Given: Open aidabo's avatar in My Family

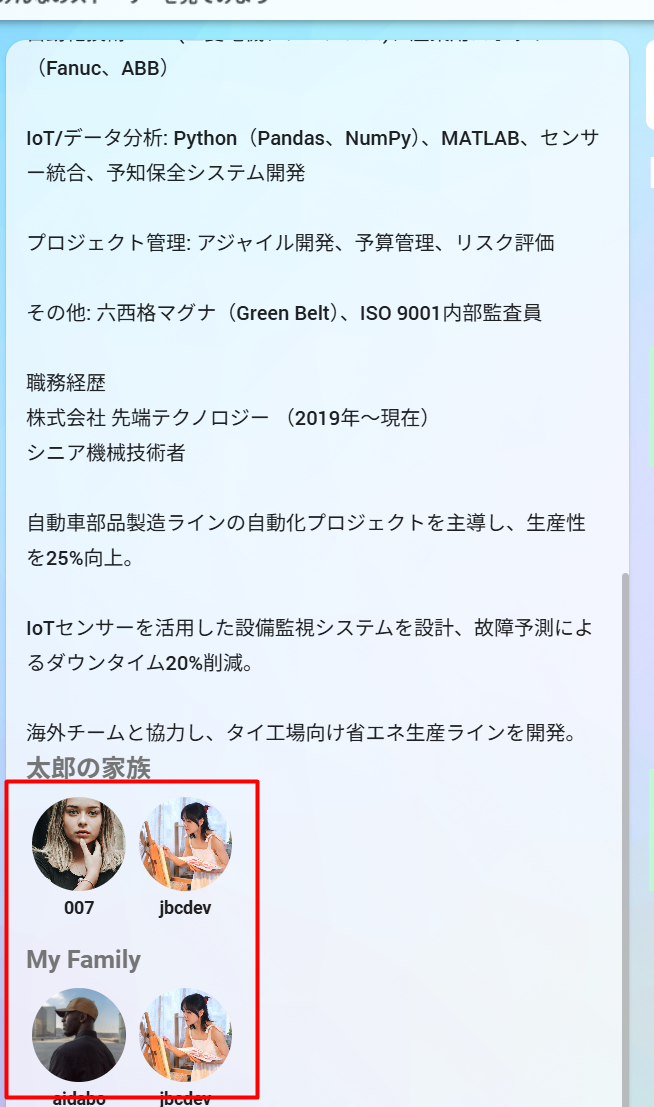Looking at the screenshot, I should pos(79,1035).
